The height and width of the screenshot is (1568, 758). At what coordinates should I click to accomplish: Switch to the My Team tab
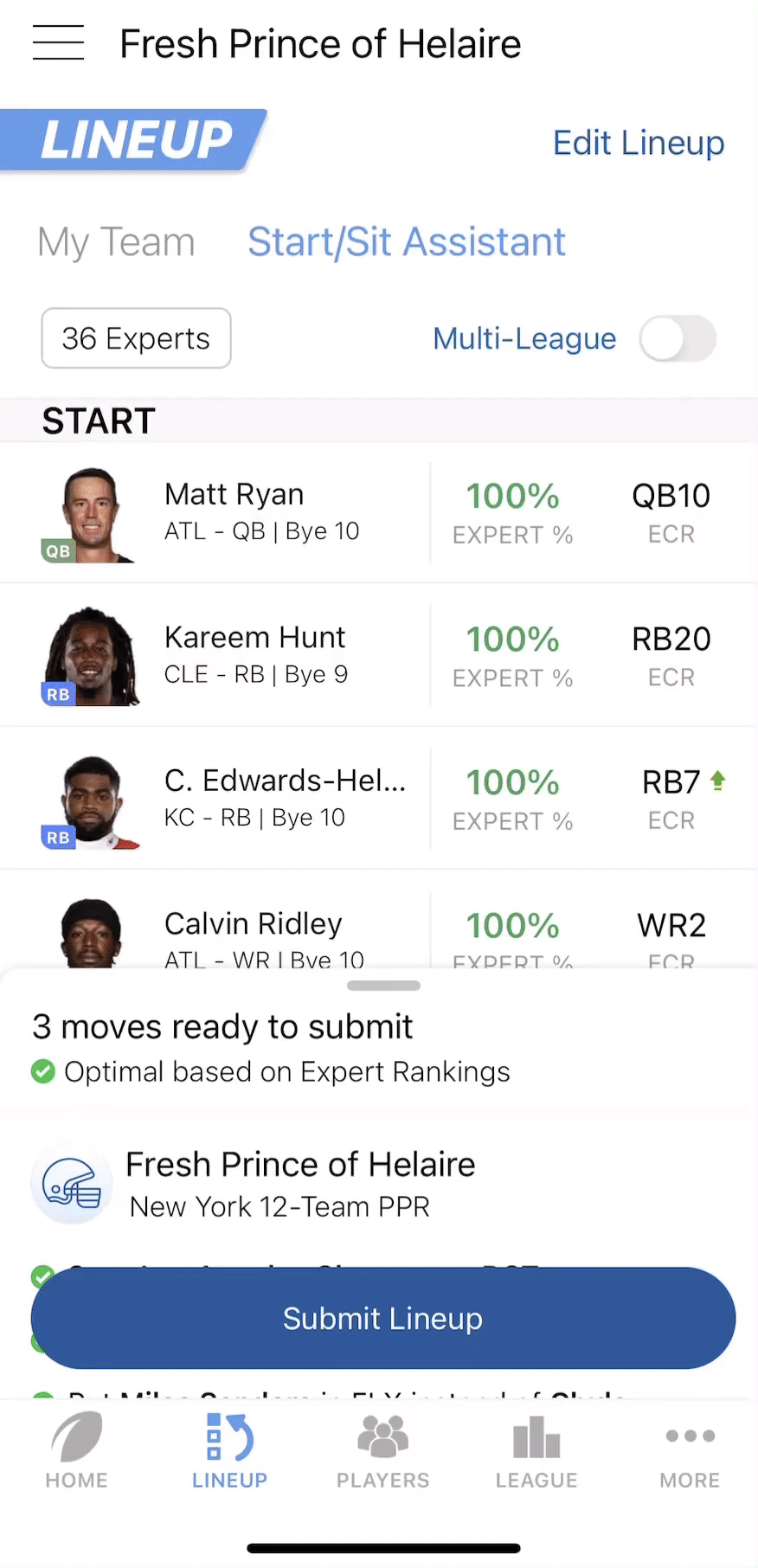tap(116, 241)
